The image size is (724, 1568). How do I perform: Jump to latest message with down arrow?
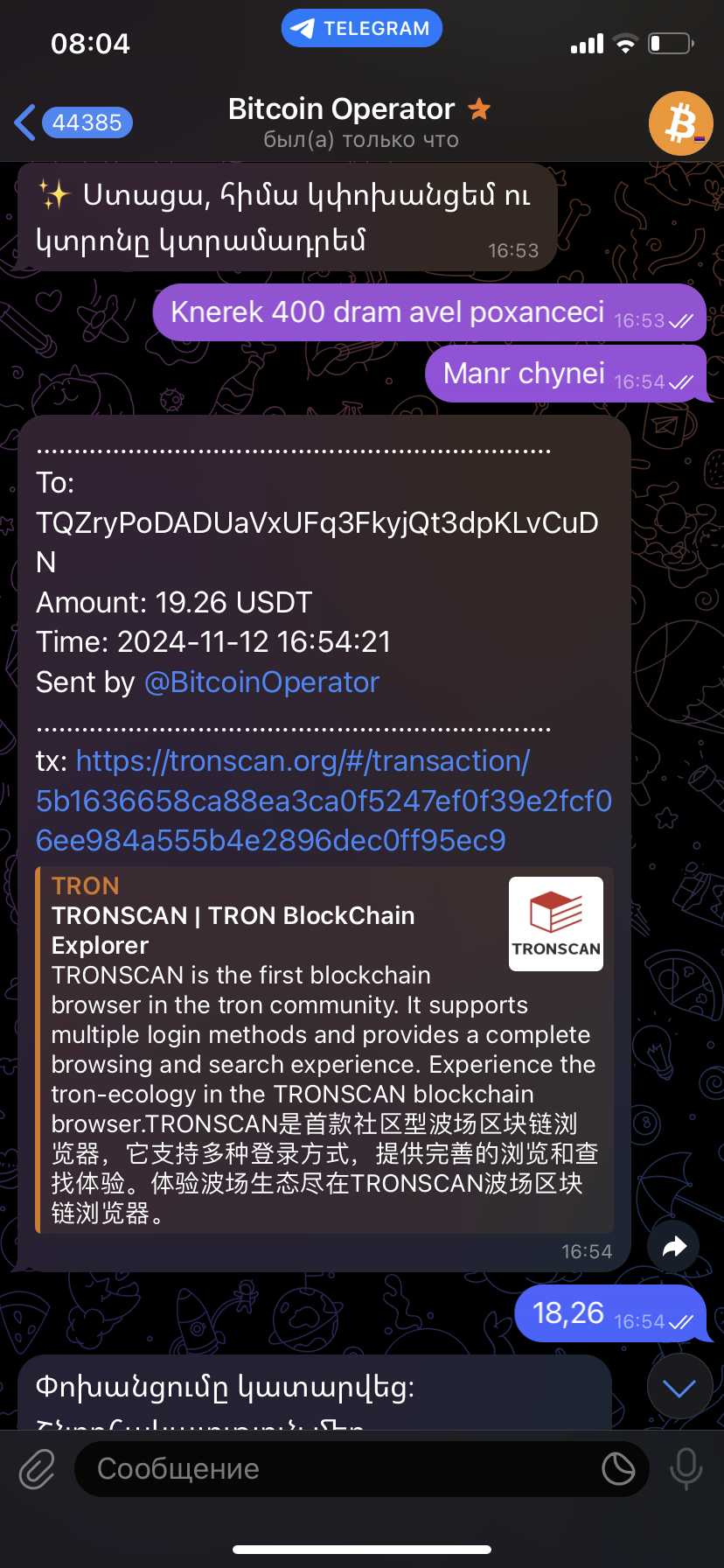[x=679, y=1387]
